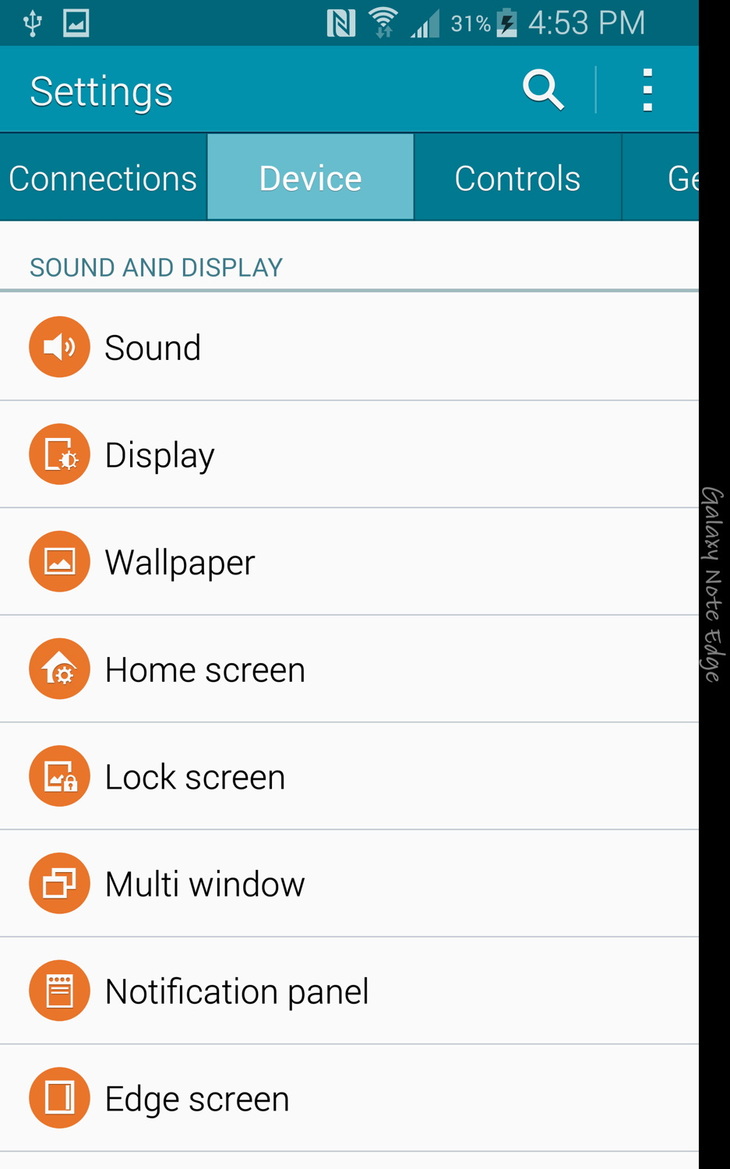The height and width of the screenshot is (1169, 730).
Task: Go to the Controls tab
Action: [517, 178]
